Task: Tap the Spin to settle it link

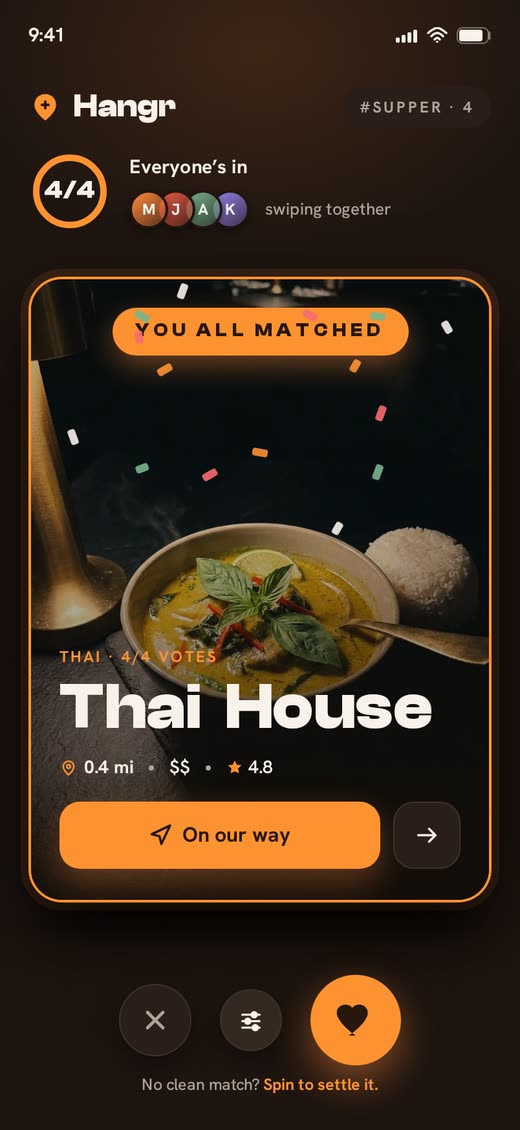Action: (x=320, y=1085)
